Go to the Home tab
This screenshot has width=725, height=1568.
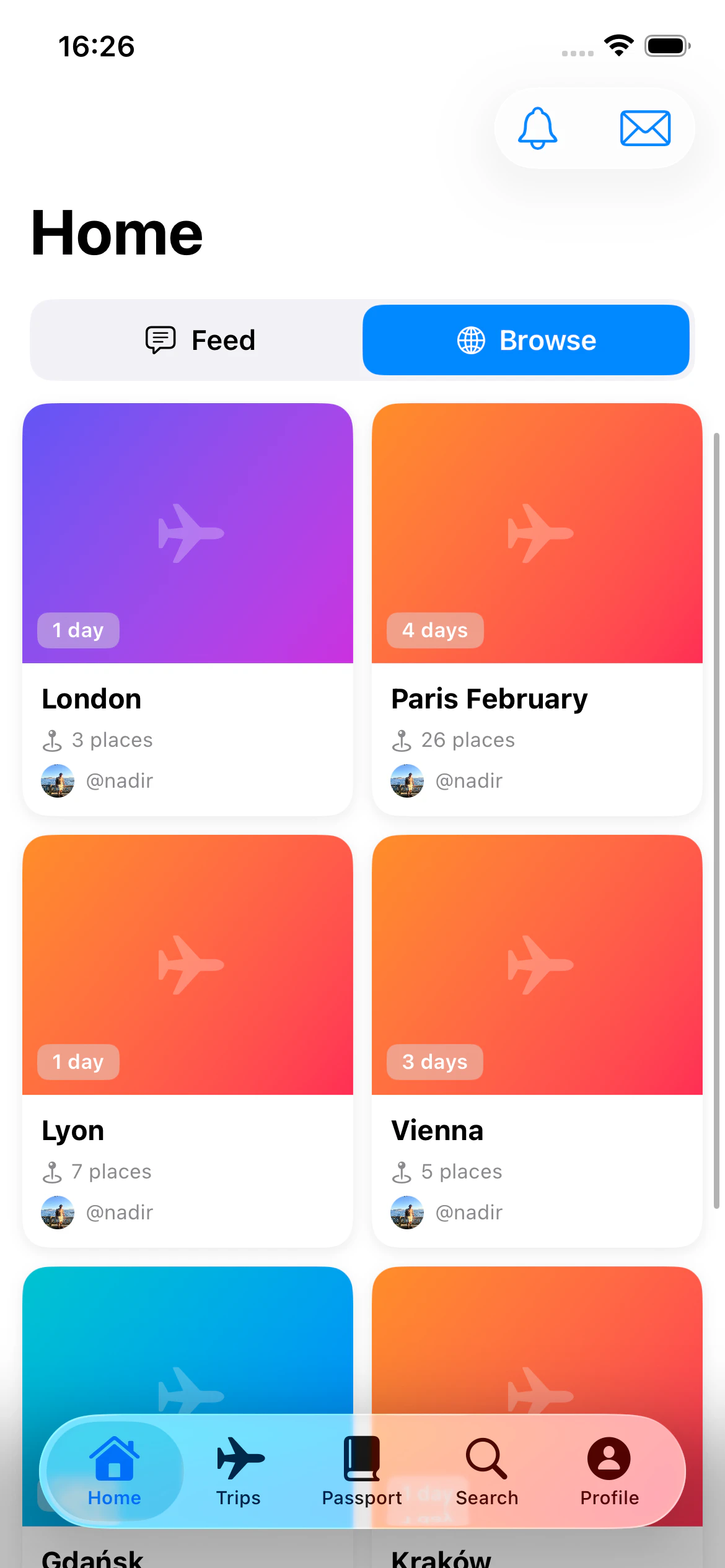click(x=115, y=1471)
